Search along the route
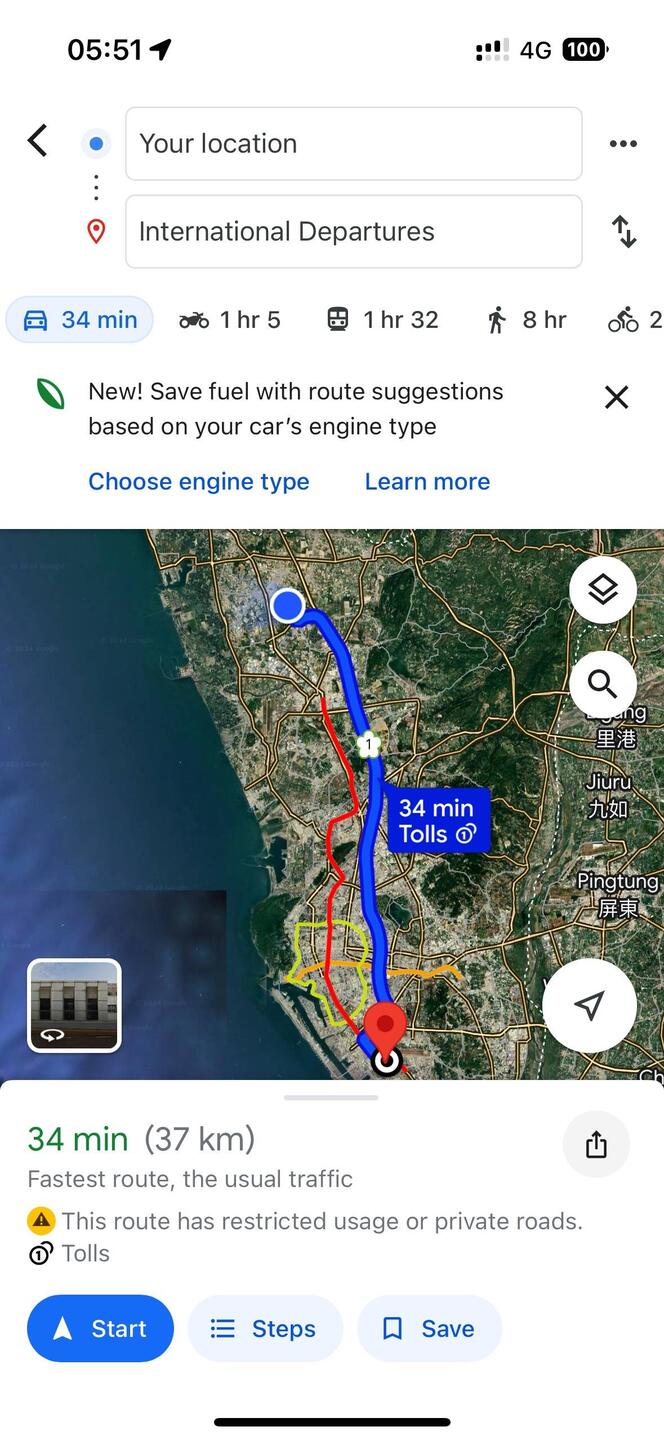Screen dimensions: 664x1440 (602, 684)
